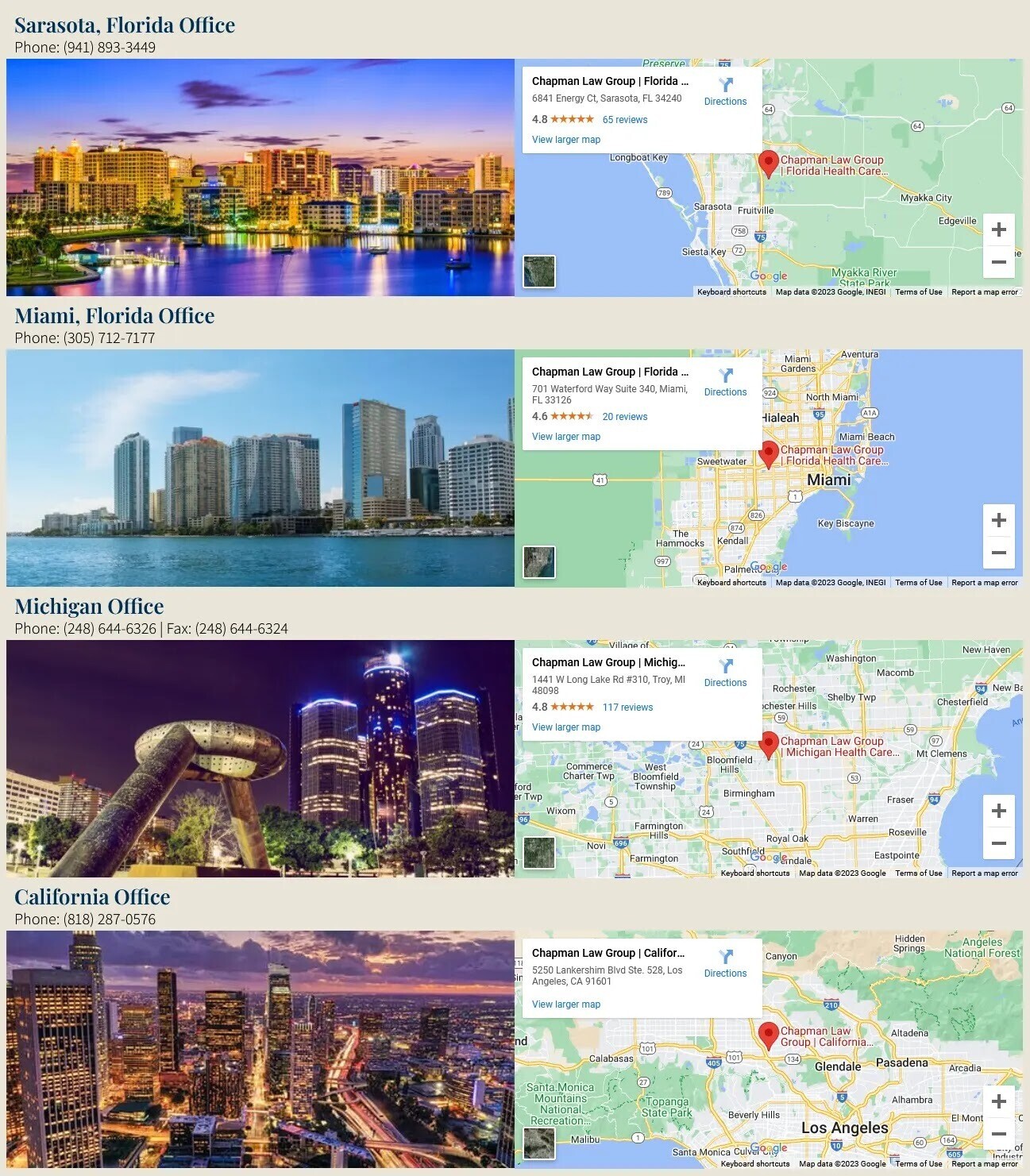This screenshot has width=1030, height=1176.
Task: View larger map for Sarasota office
Action: [x=565, y=140]
